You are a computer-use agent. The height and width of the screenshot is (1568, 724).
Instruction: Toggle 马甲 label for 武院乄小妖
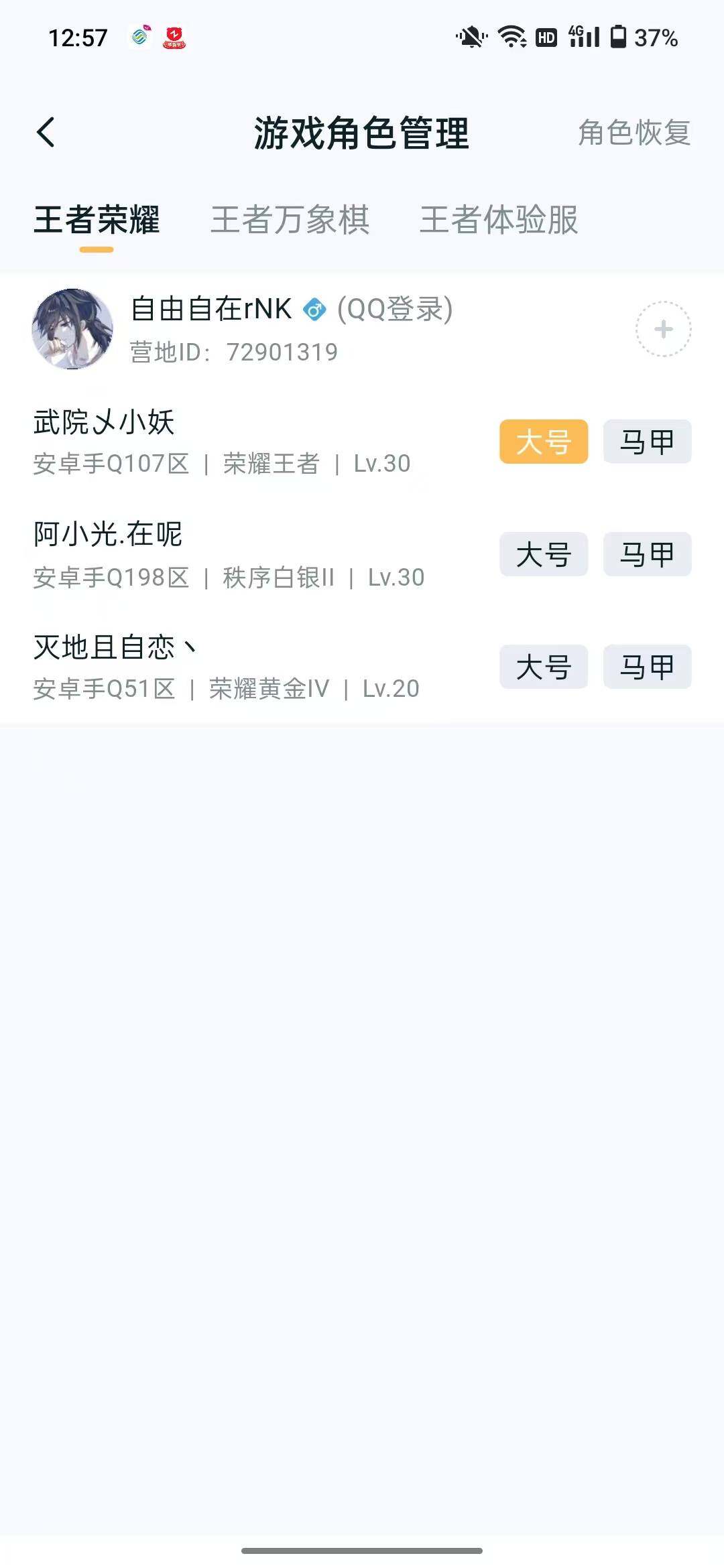pyautogui.click(x=648, y=442)
